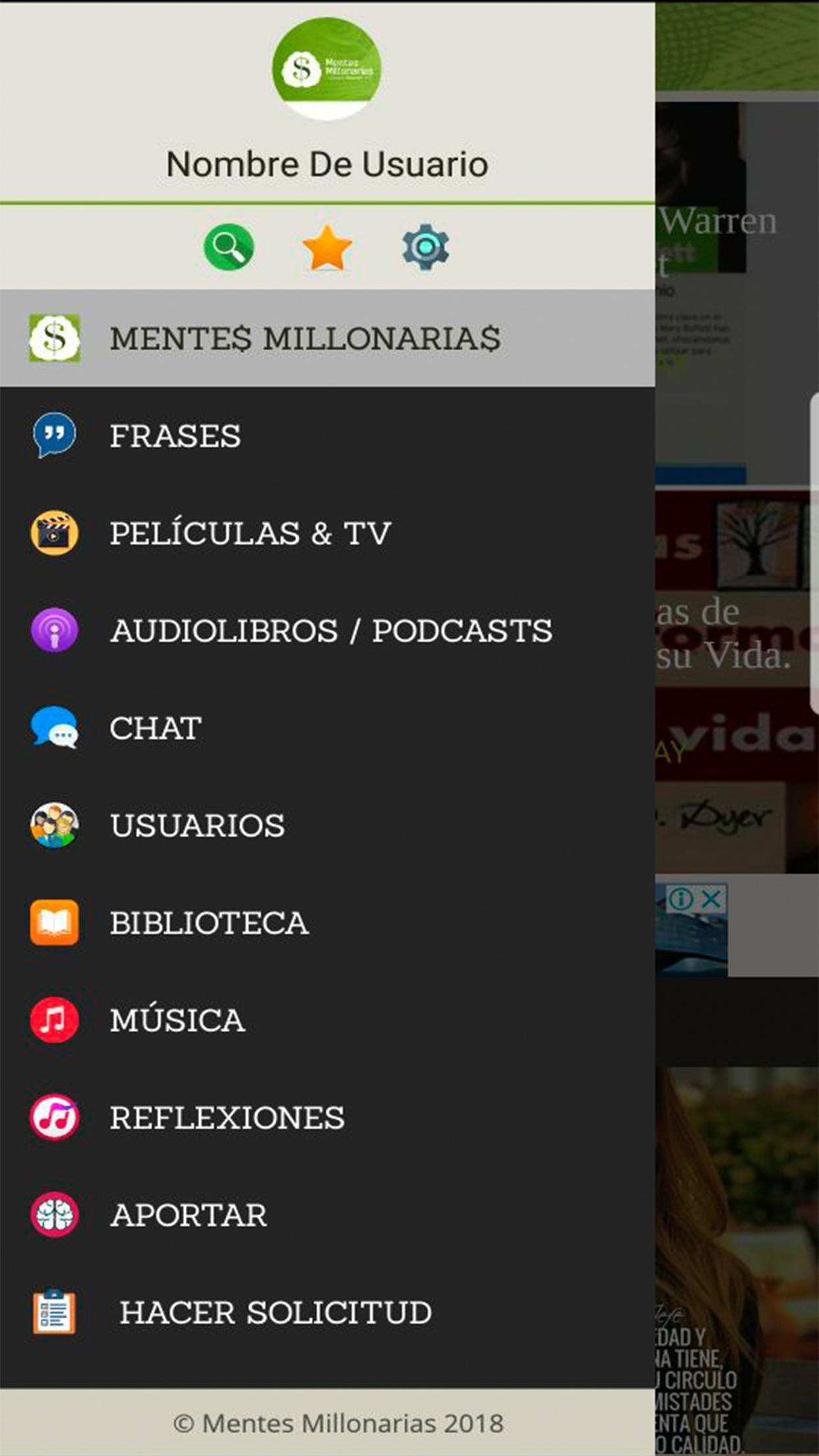Viewport: 819px width, 1456px height.
Task: Close the ad banner with X
Action: tap(711, 899)
